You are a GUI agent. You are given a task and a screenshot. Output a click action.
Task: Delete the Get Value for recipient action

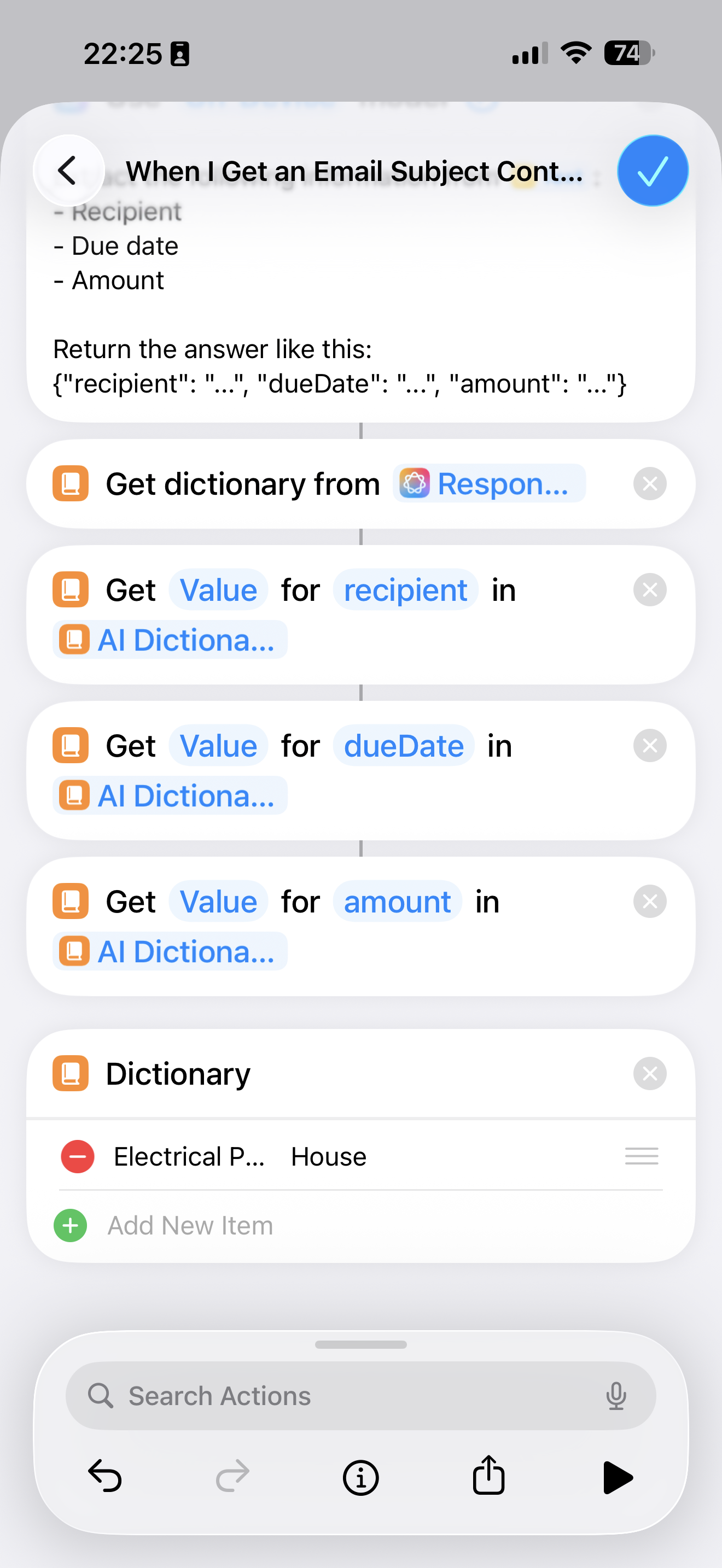[650, 590]
